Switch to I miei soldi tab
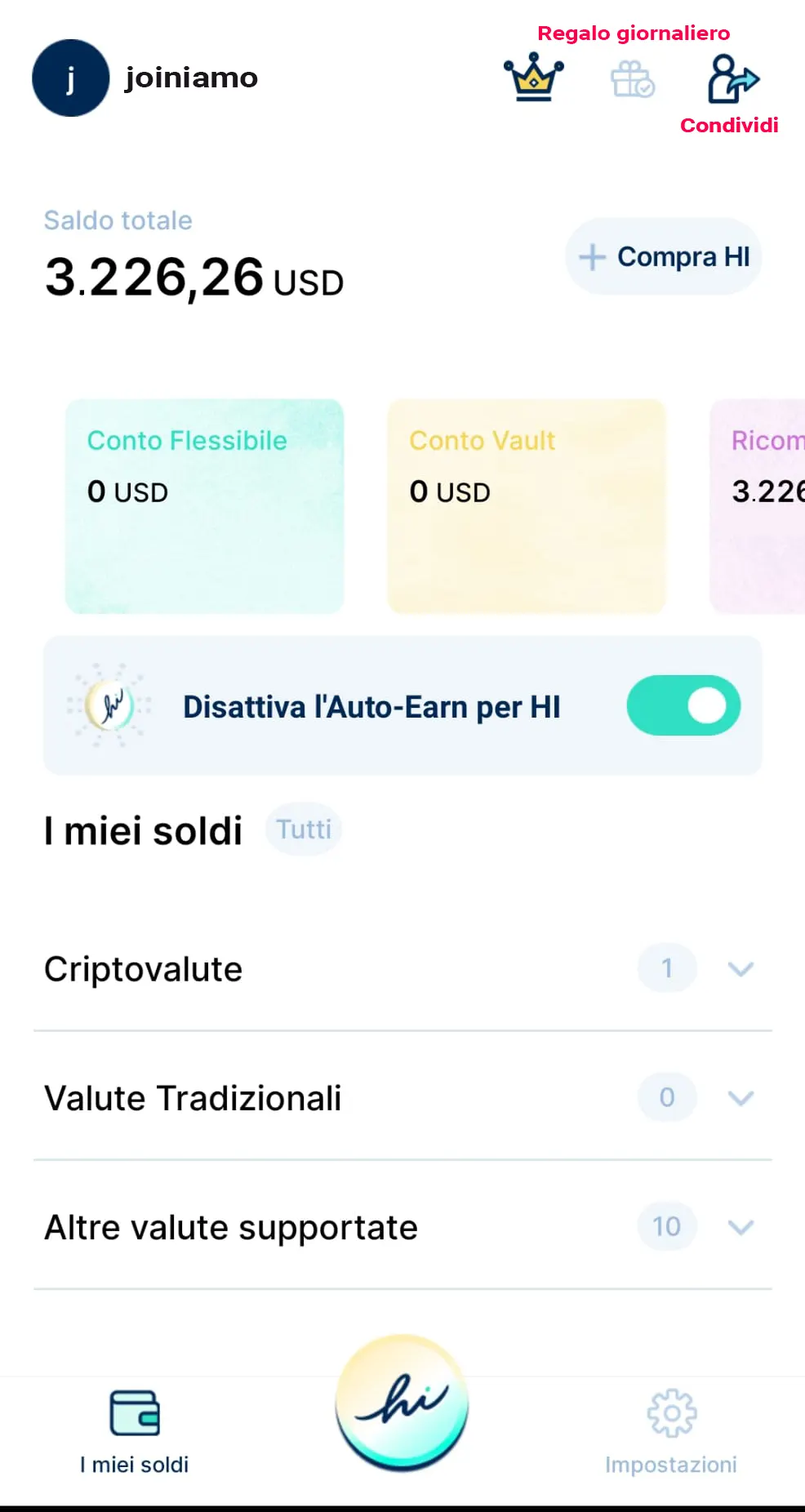 pos(135,1430)
